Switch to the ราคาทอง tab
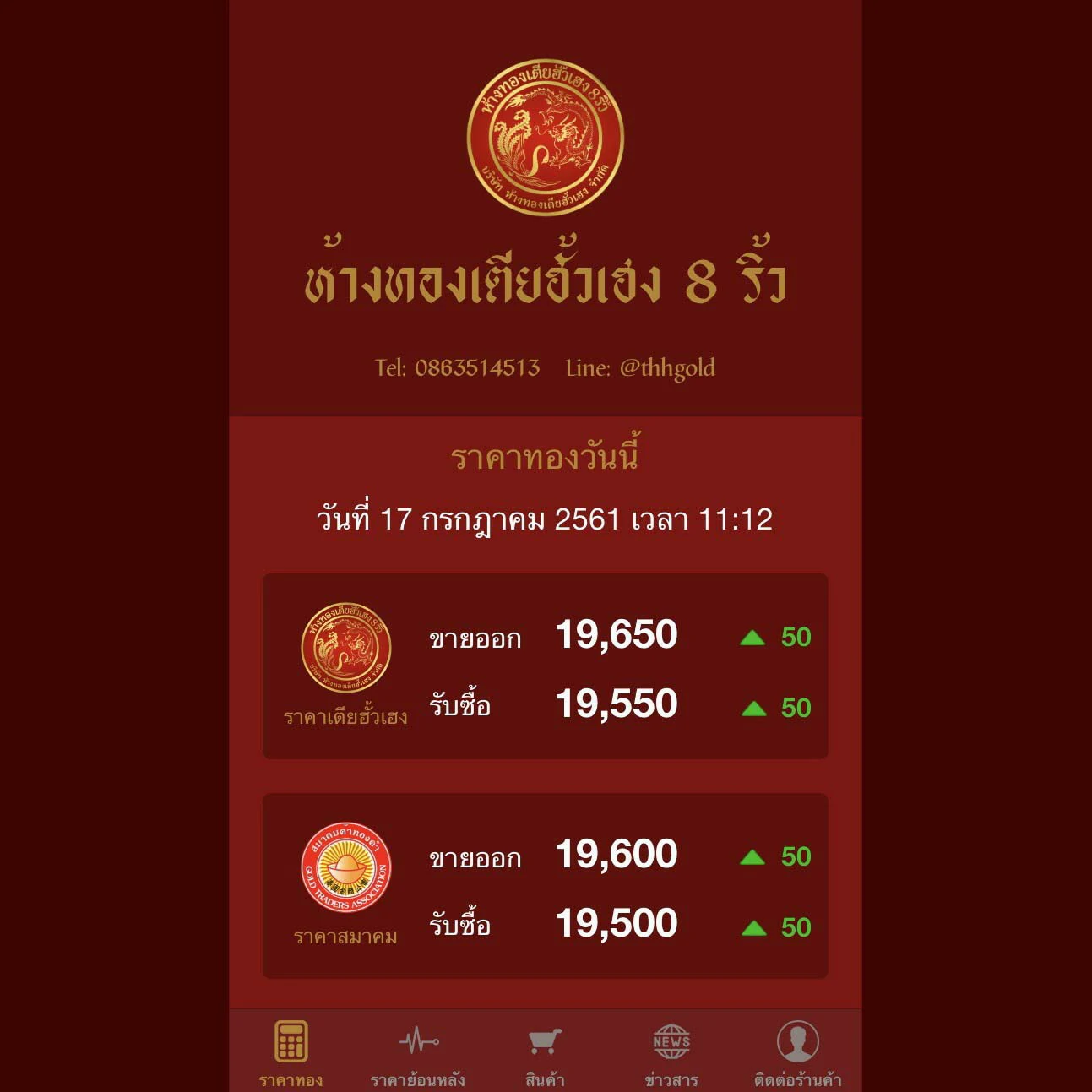 (x=291, y=1052)
